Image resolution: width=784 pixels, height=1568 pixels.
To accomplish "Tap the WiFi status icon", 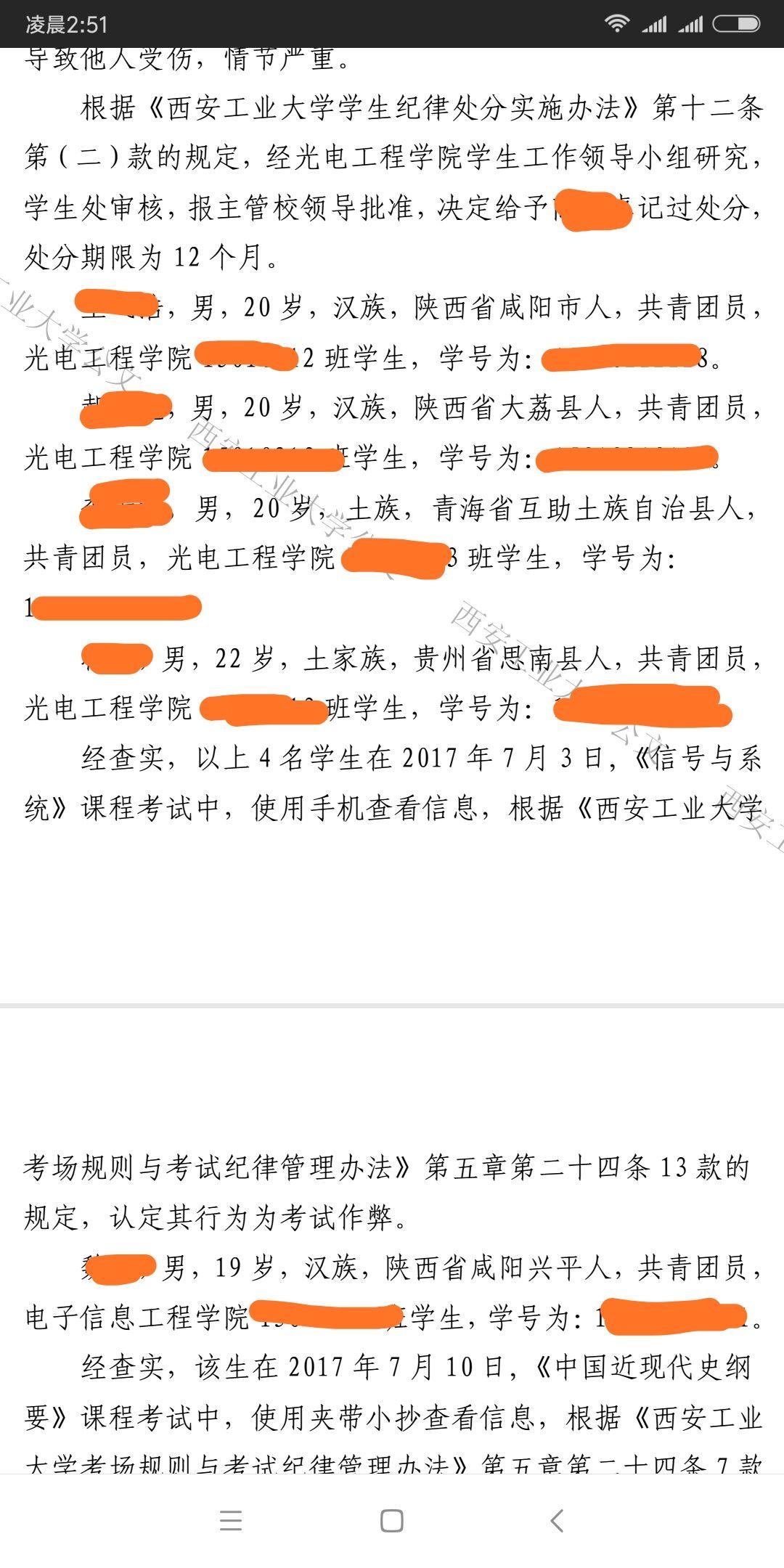I will [x=618, y=22].
